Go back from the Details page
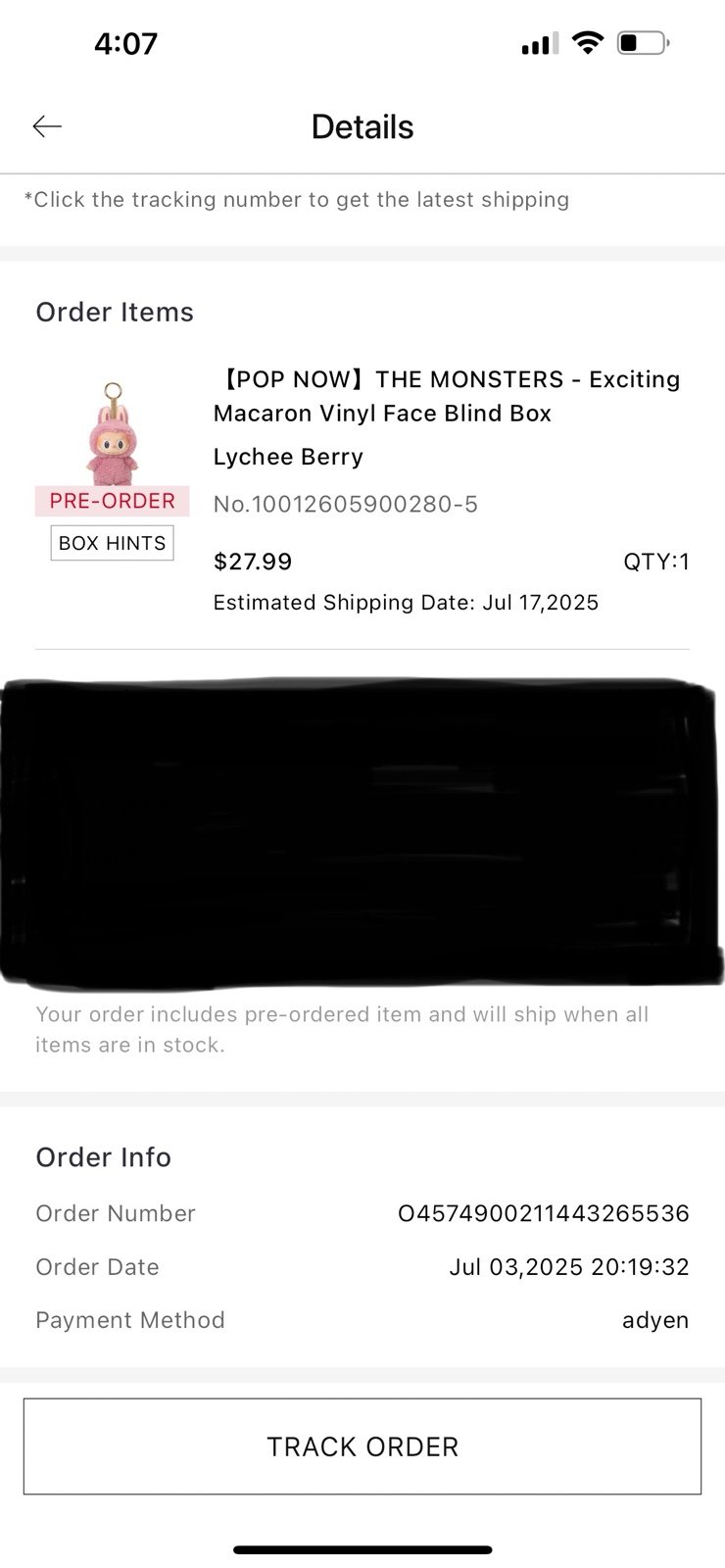 [47, 126]
